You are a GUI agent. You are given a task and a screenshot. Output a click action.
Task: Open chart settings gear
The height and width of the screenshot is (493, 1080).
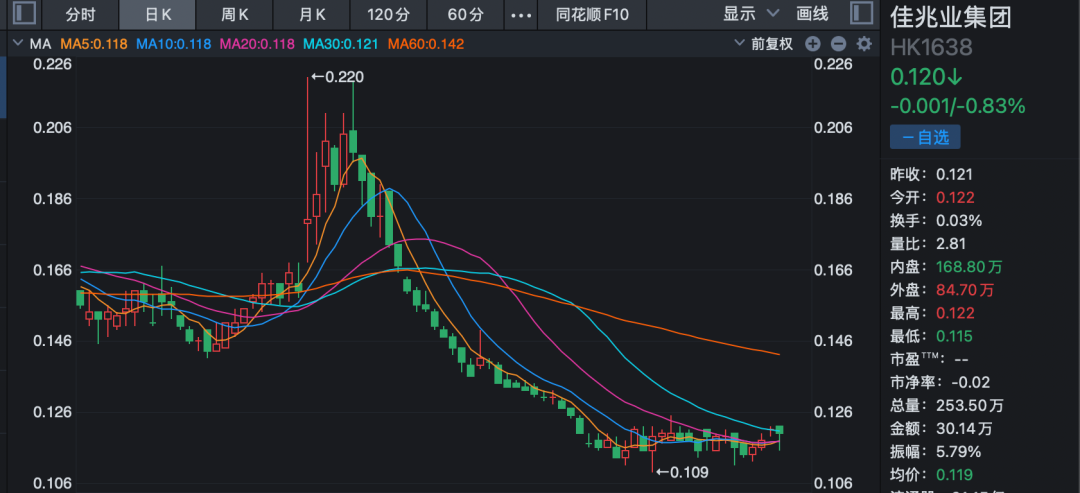point(864,44)
